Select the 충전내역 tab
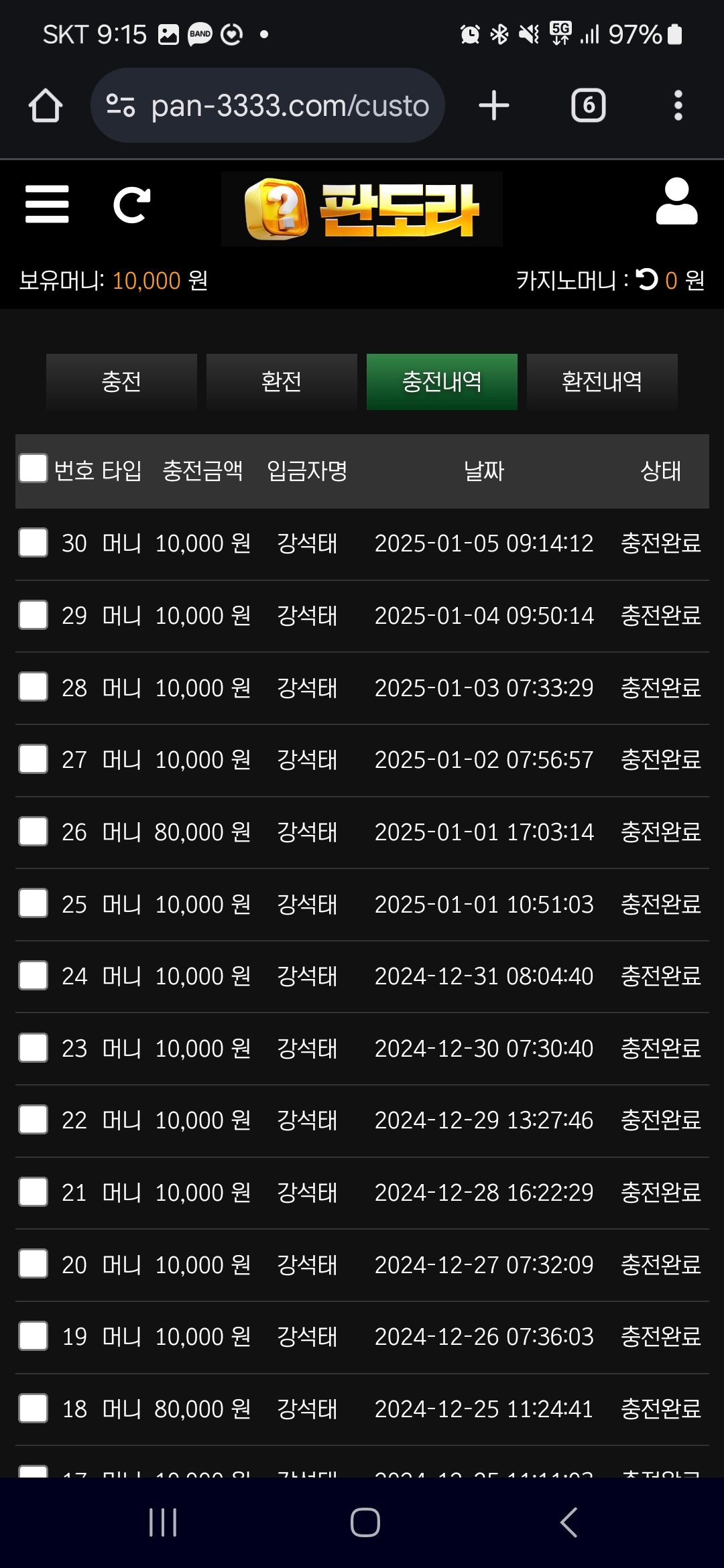 [x=442, y=381]
